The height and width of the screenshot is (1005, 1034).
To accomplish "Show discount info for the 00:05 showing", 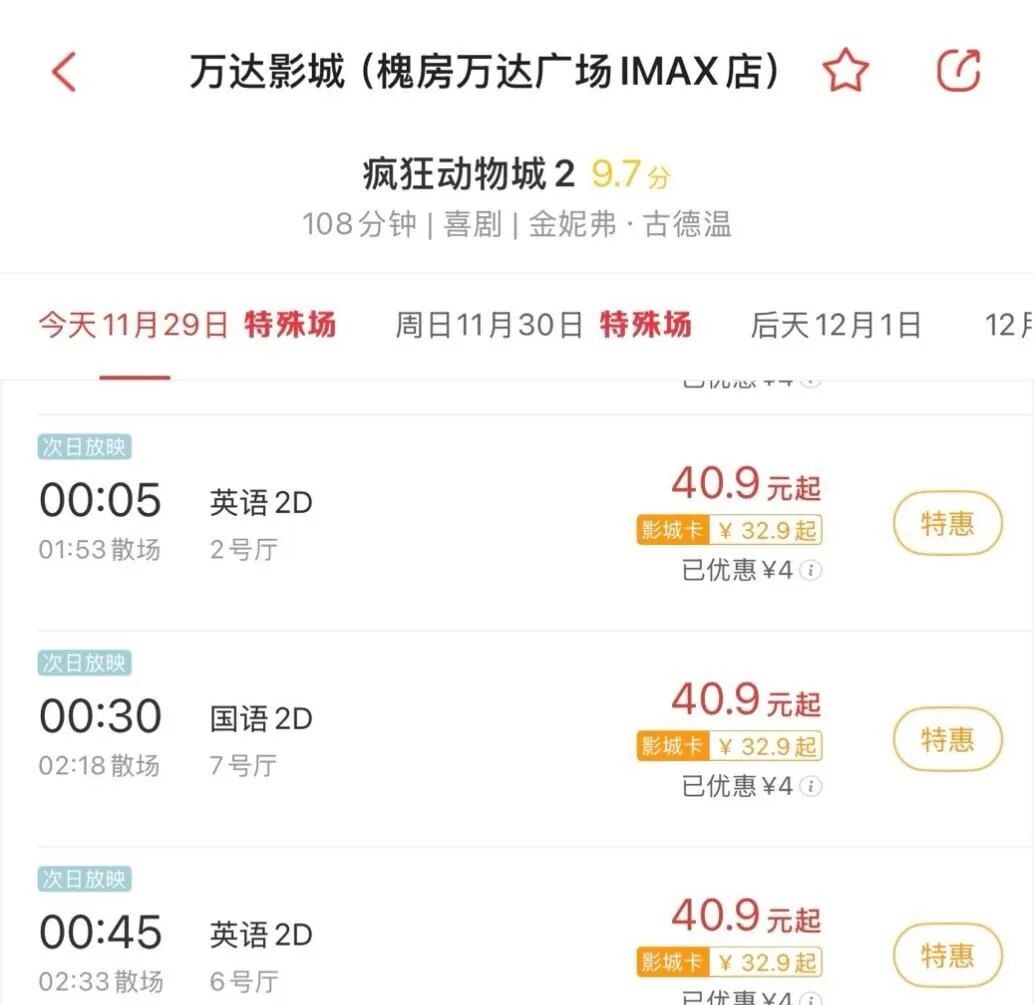I will click(x=812, y=570).
